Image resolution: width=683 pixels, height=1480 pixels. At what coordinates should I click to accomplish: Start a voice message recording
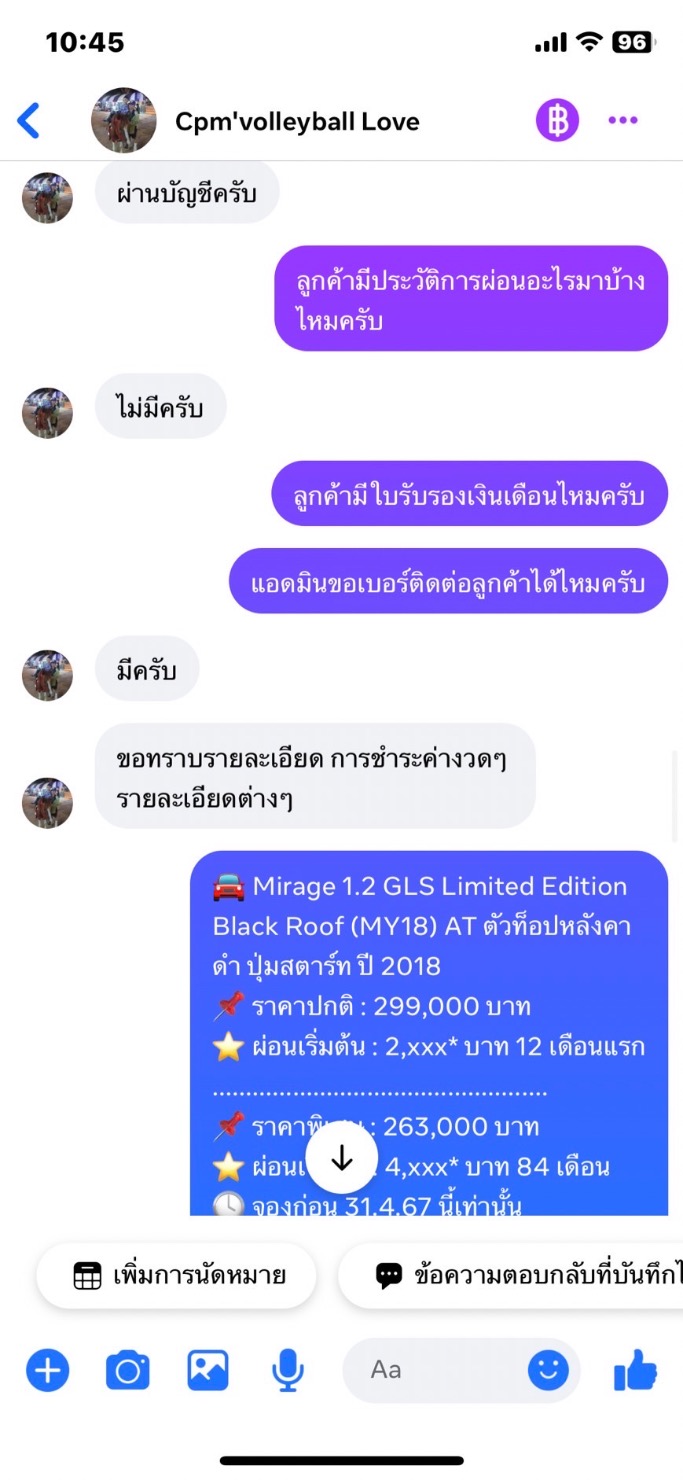click(x=288, y=1369)
